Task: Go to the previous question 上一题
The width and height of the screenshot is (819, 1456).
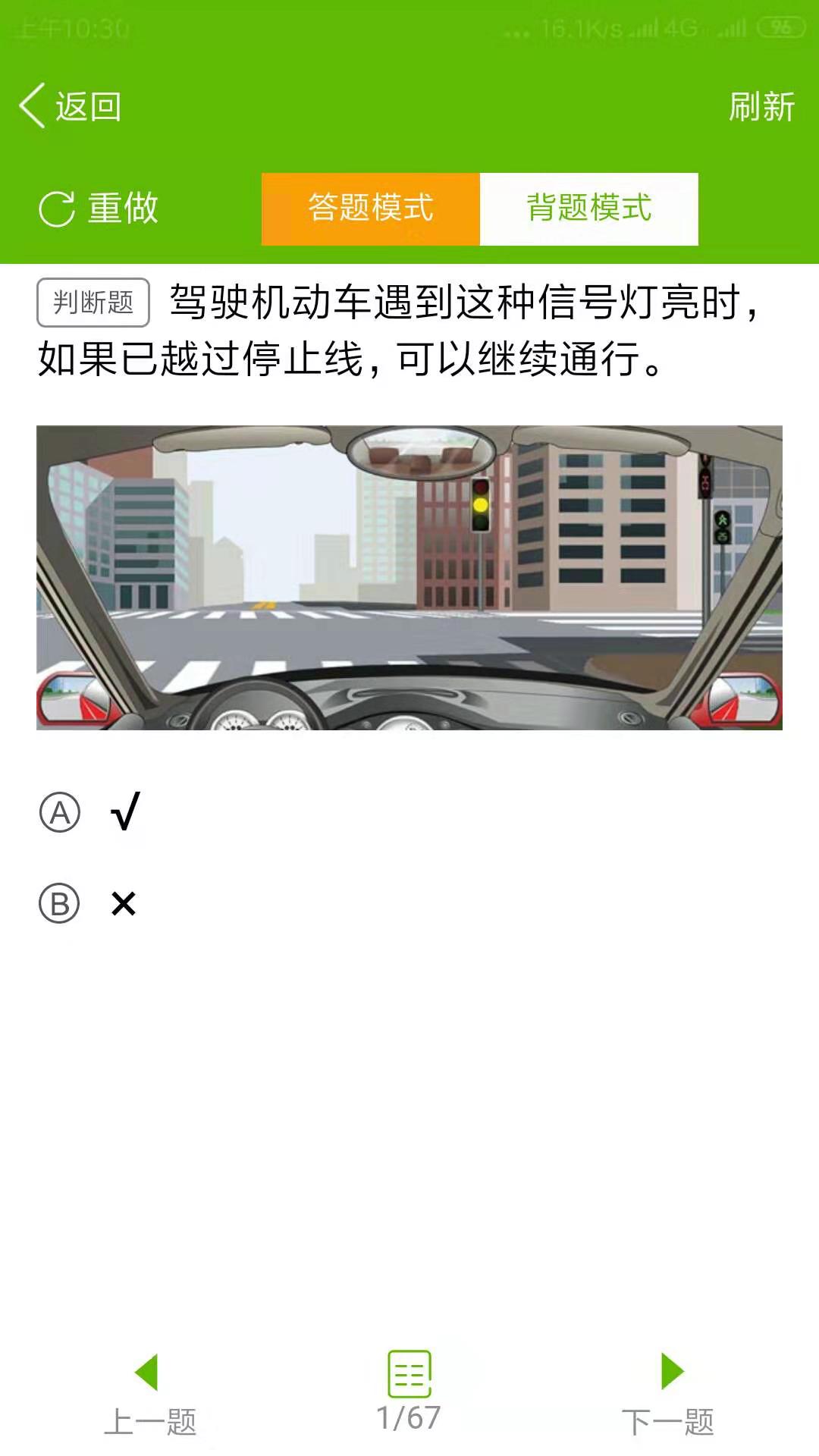Action: [149, 1395]
